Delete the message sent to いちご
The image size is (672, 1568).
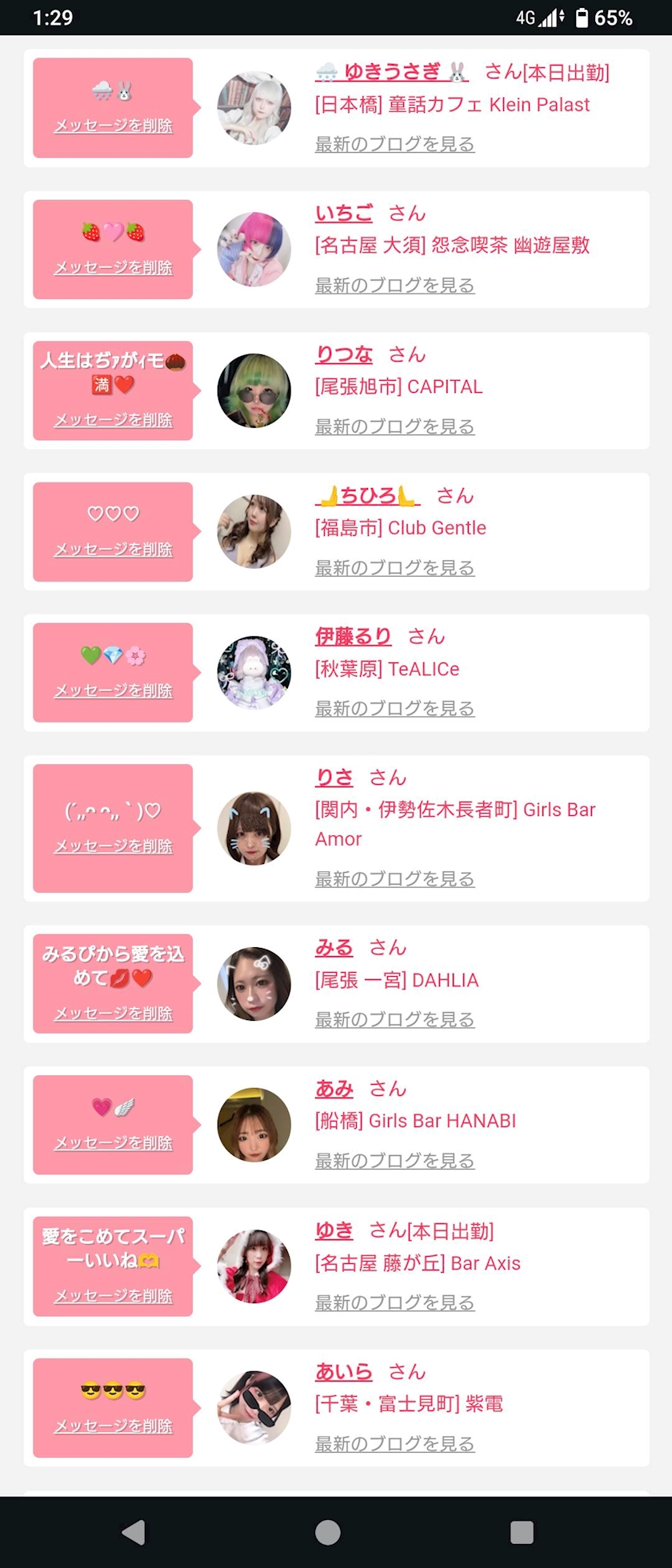pos(113,268)
